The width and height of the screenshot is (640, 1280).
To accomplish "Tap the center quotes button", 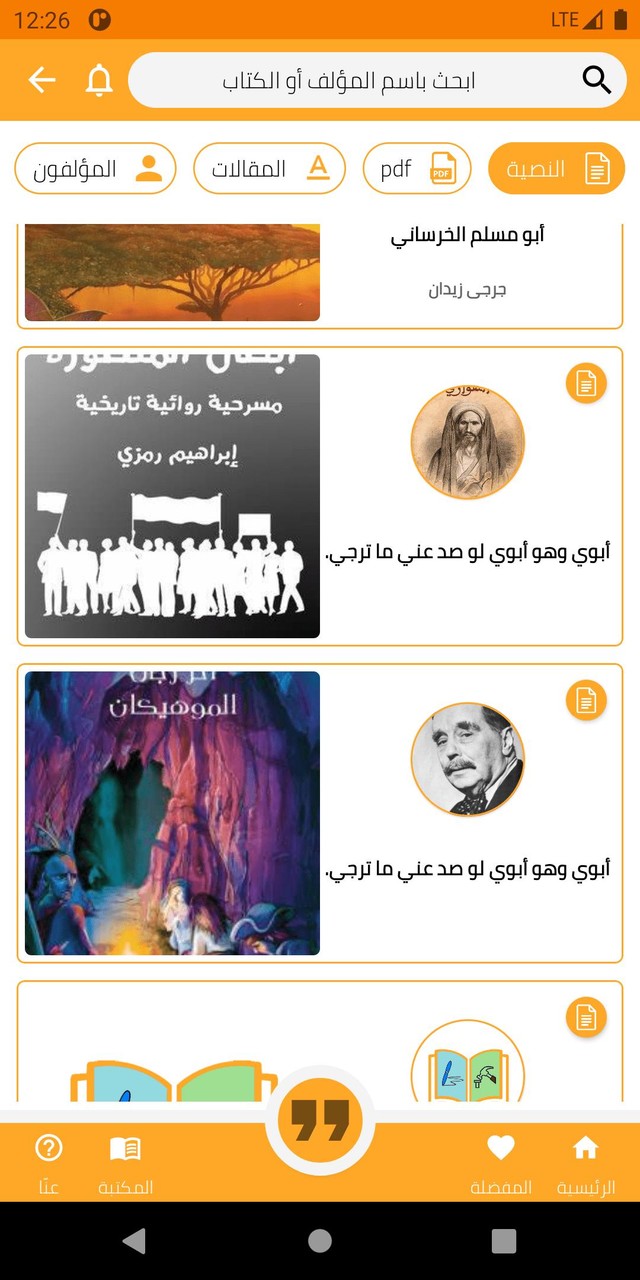I will click(x=320, y=1121).
